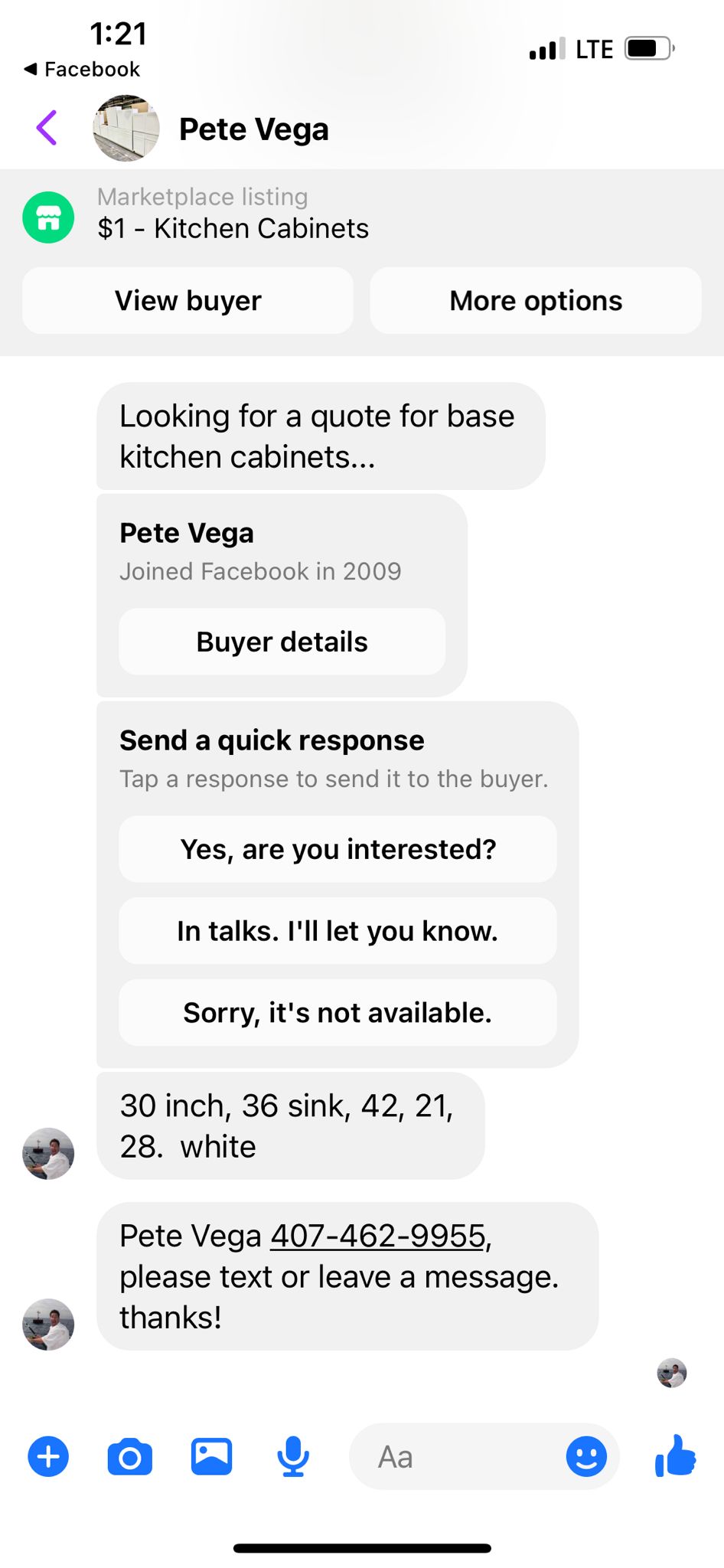Tap the View buyer button
Screen dimensions: 724x1568
coord(188,300)
